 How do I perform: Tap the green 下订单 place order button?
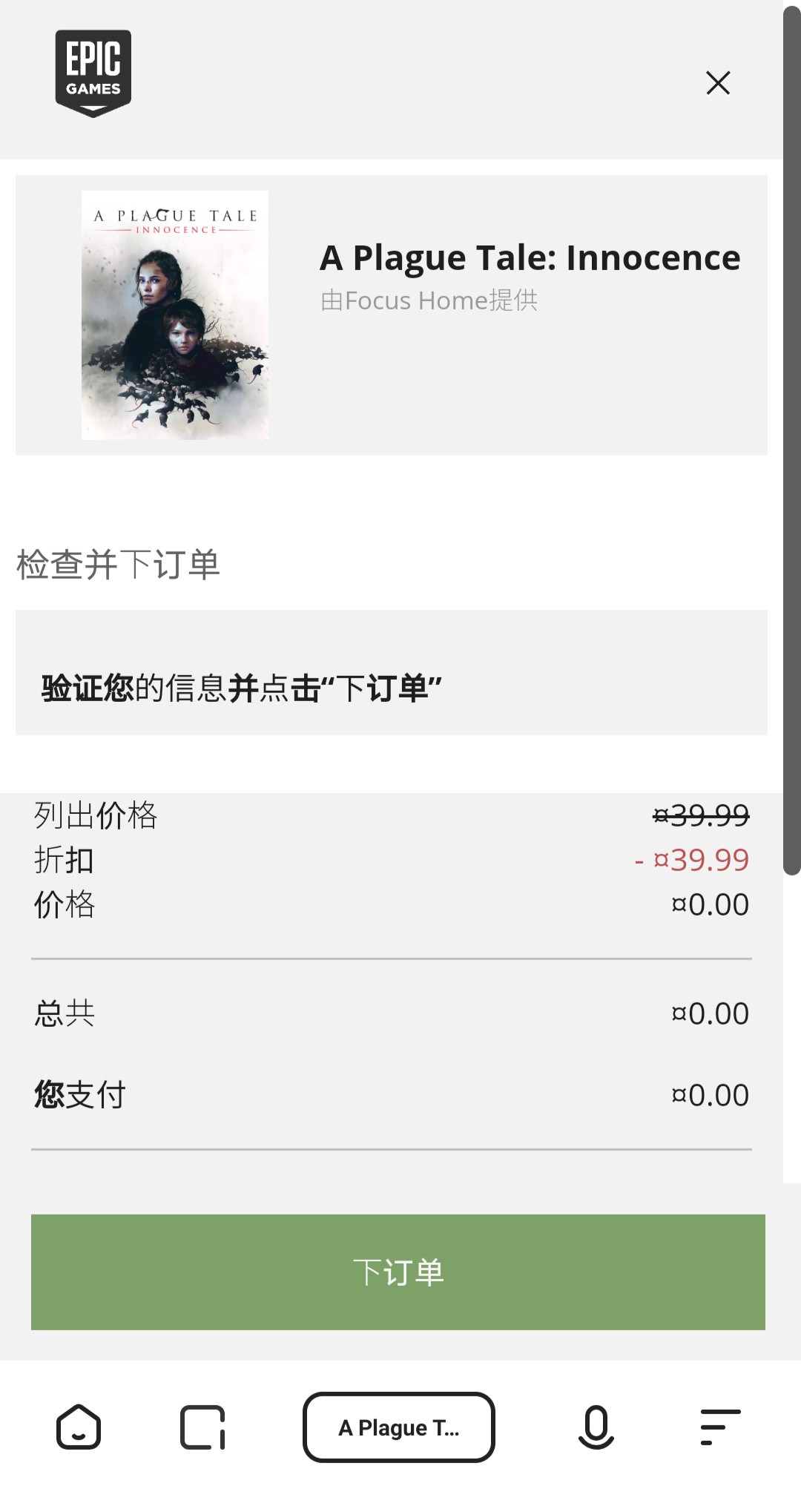point(398,1272)
